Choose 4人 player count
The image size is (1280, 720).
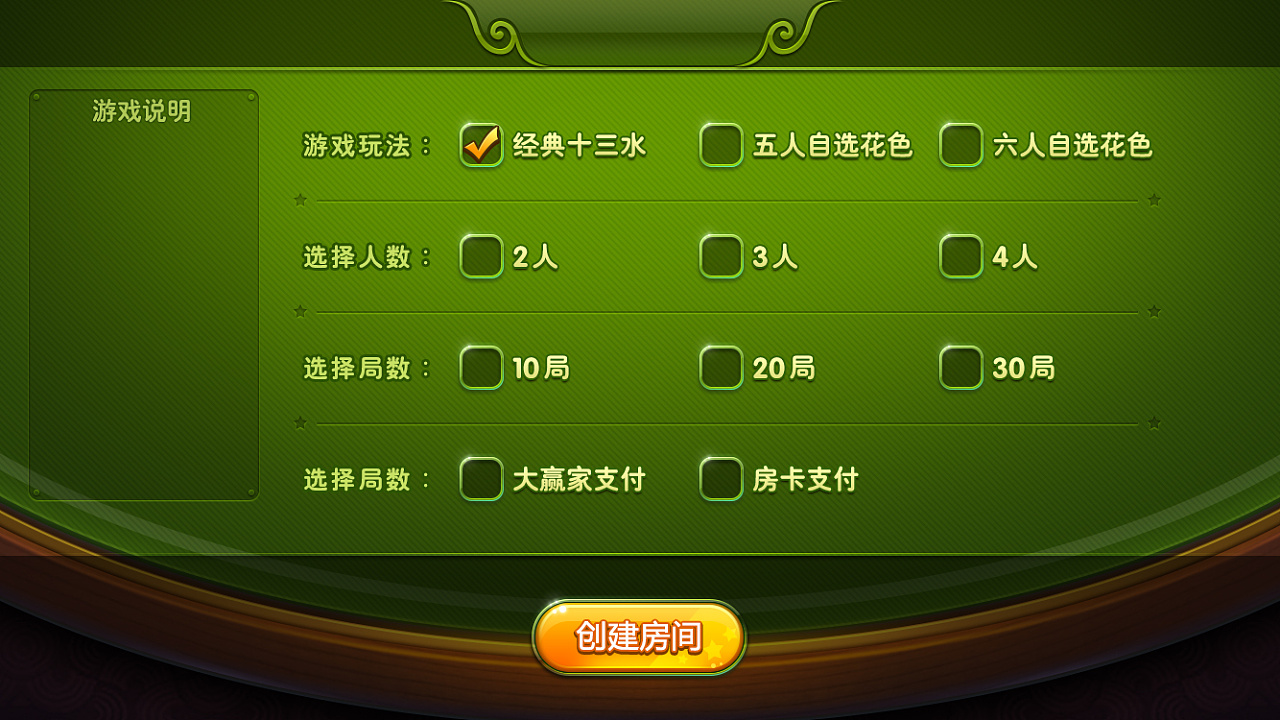(x=961, y=256)
